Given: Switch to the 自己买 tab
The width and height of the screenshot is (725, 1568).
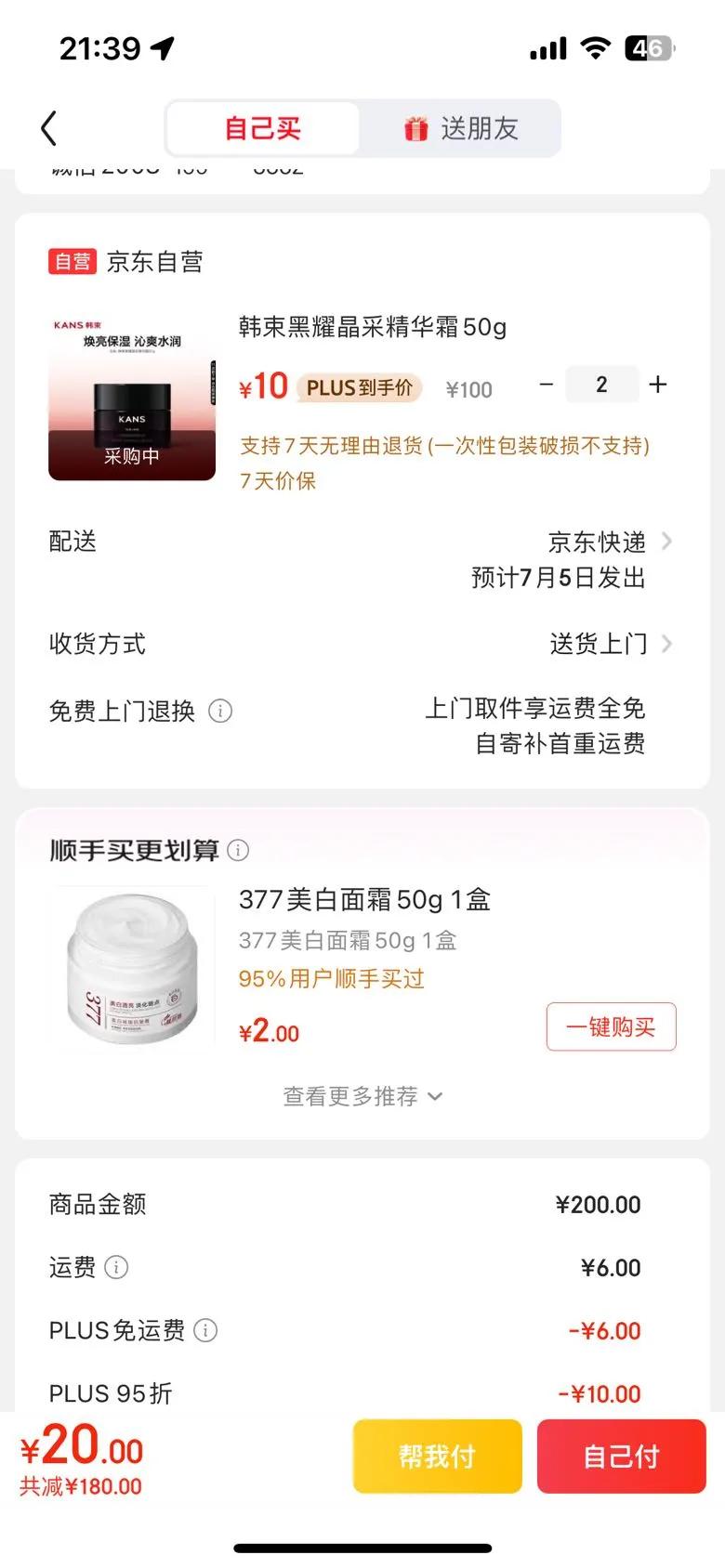Looking at the screenshot, I should click(263, 128).
